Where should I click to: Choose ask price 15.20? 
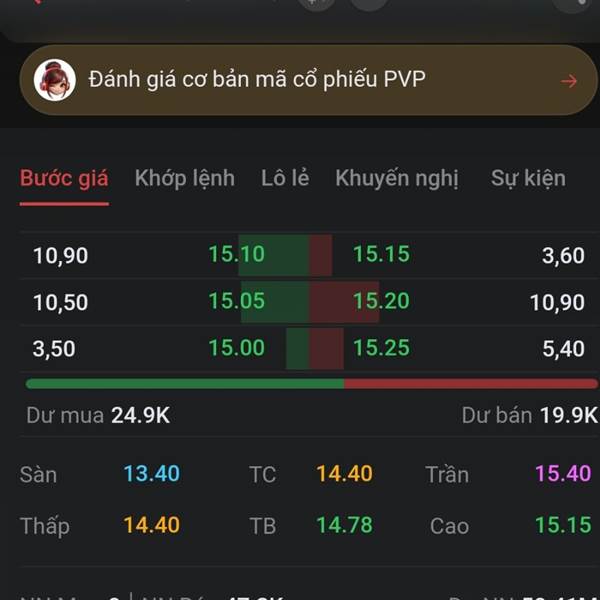(x=381, y=301)
